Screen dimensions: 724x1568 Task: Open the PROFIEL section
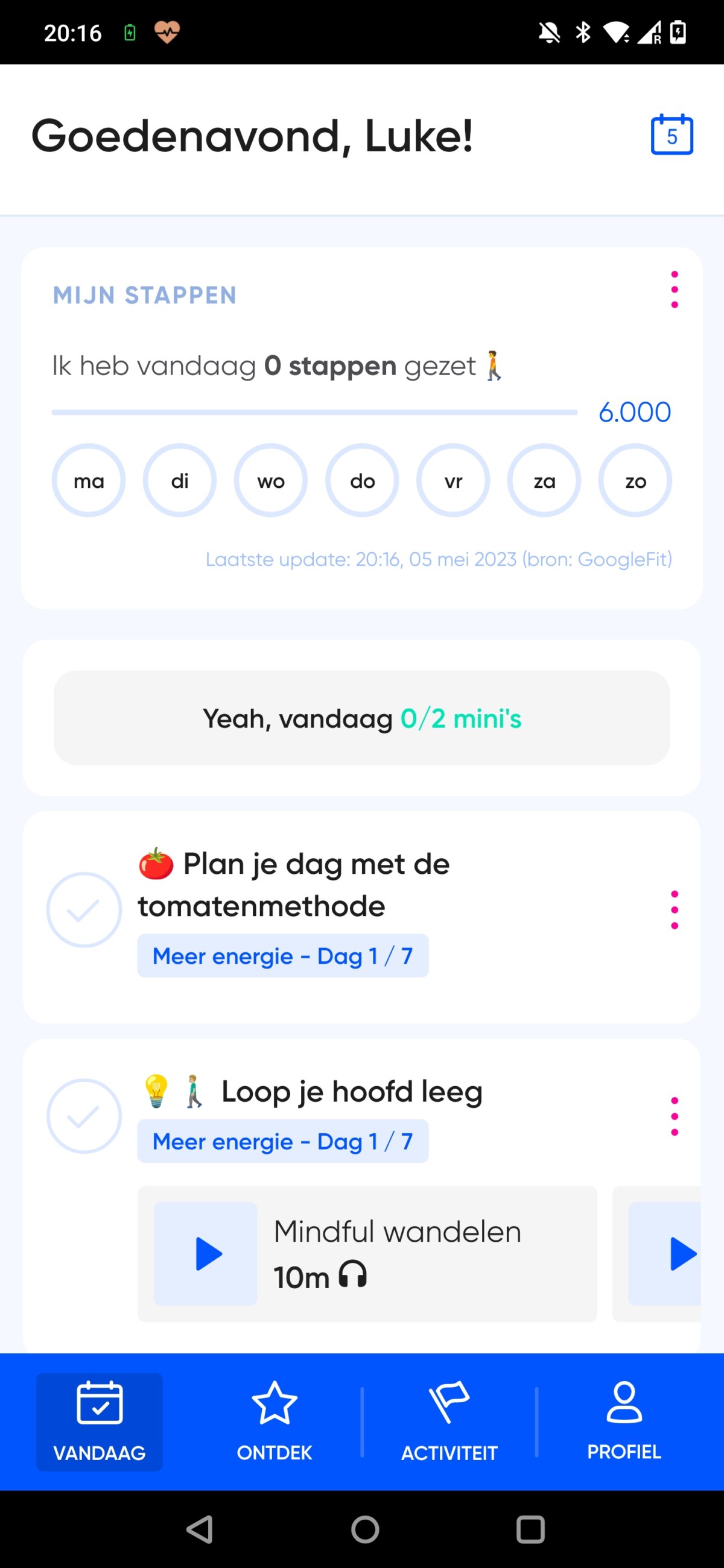[x=623, y=1424]
